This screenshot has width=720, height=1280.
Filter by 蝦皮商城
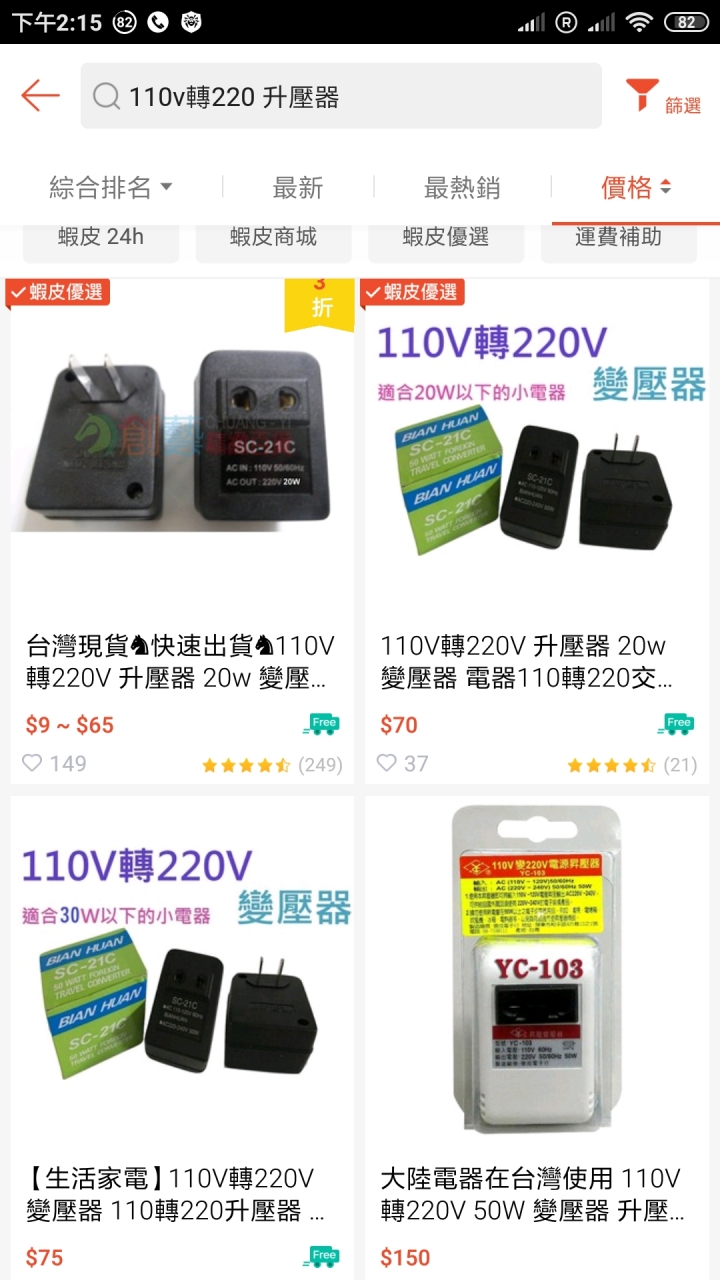273,237
